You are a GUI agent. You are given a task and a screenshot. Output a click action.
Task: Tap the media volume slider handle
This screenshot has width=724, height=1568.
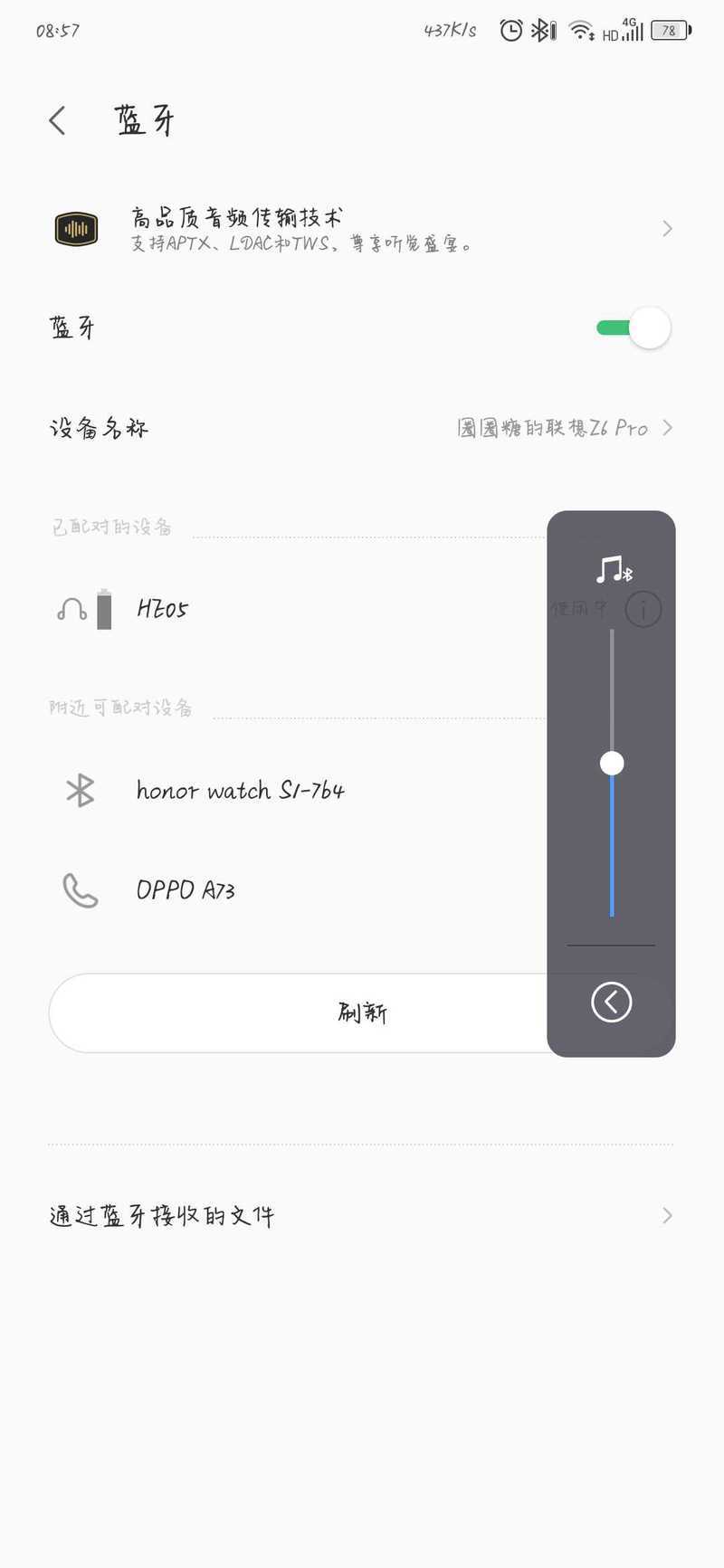click(612, 763)
